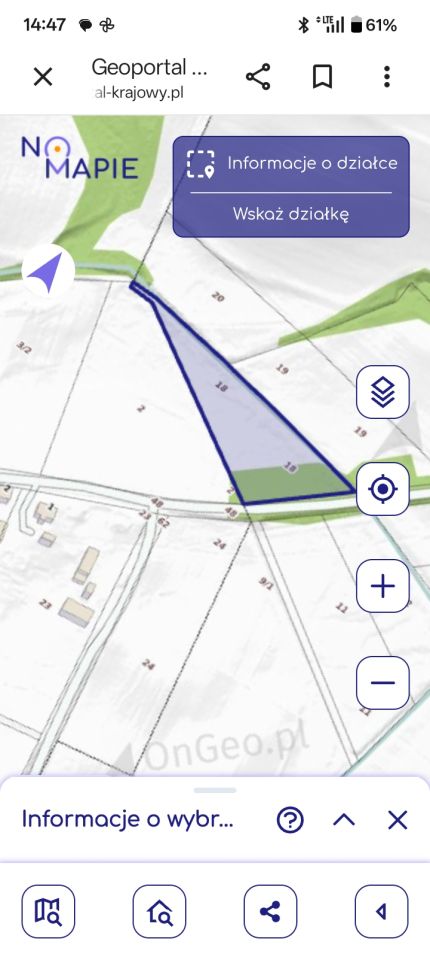The width and height of the screenshot is (430, 960).
Task: Center the map on my location
Action: coord(383,489)
